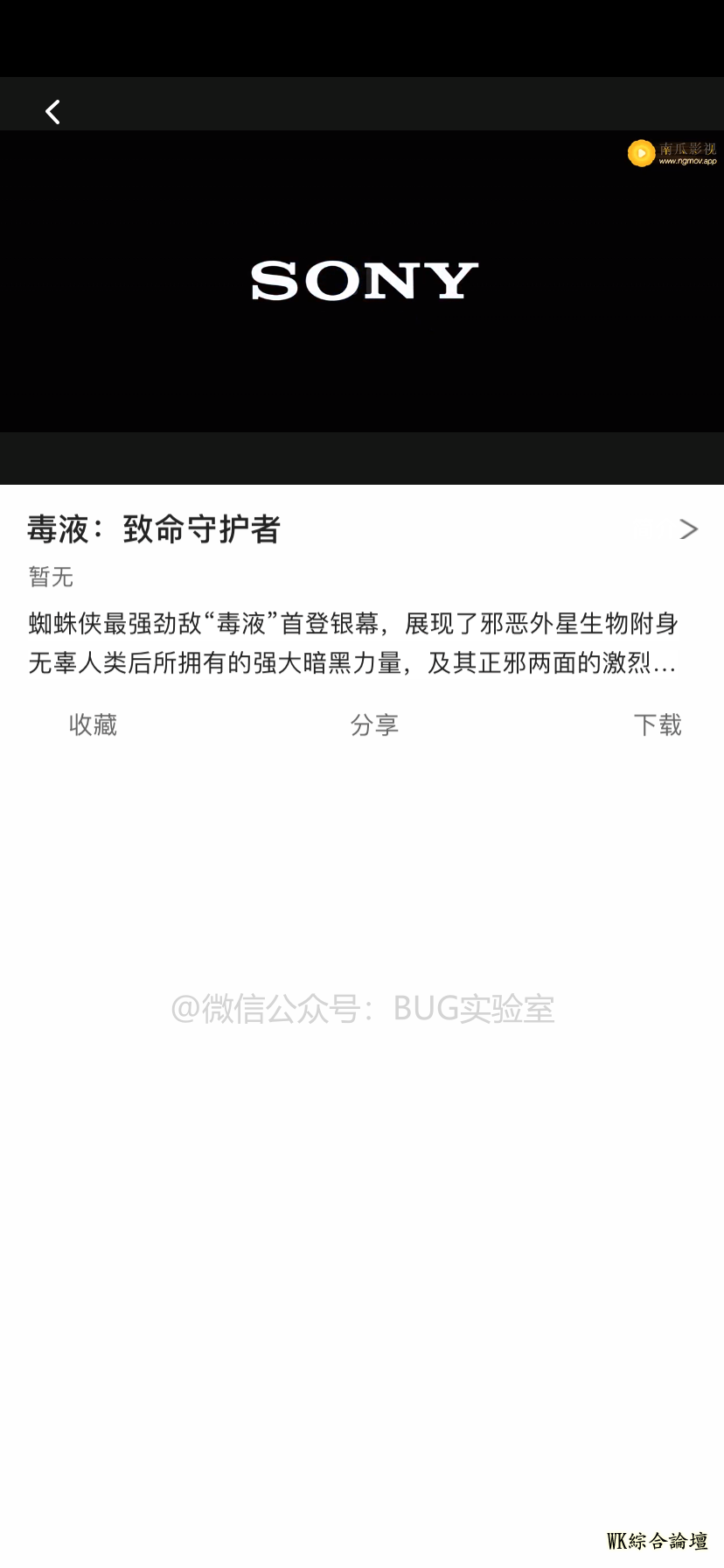Tap 收藏 to favorite this movie

pyautogui.click(x=93, y=724)
